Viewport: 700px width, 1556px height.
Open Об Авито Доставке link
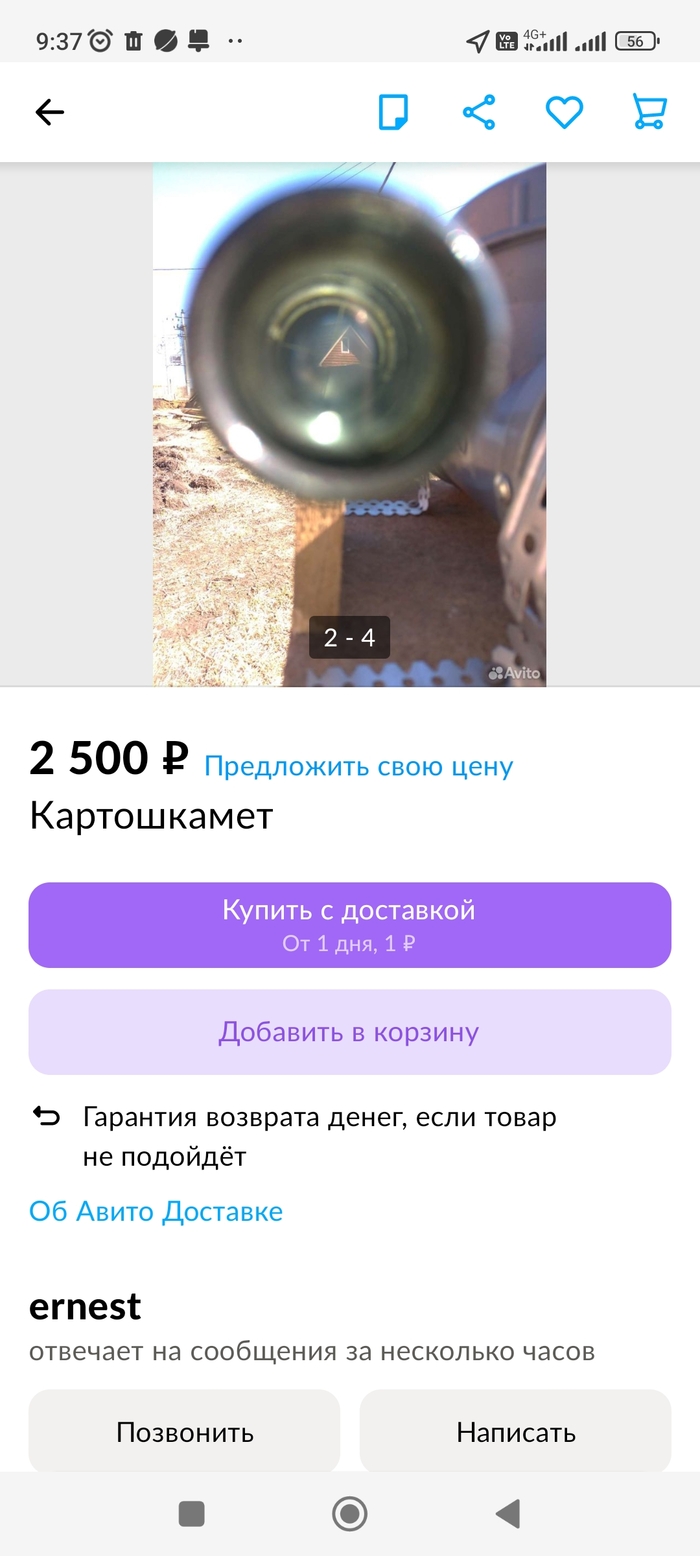click(156, 1211)
